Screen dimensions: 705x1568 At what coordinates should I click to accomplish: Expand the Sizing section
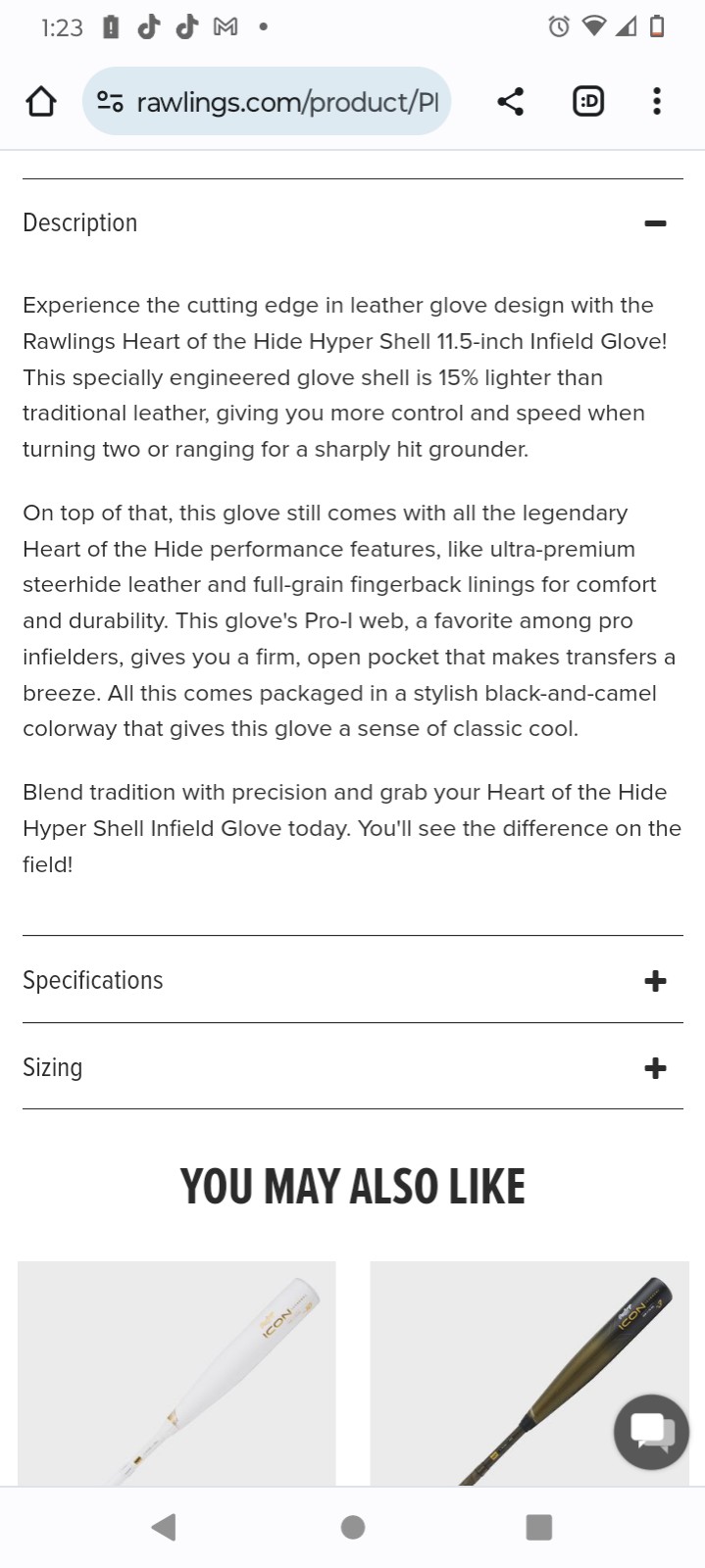point(655,1068)
